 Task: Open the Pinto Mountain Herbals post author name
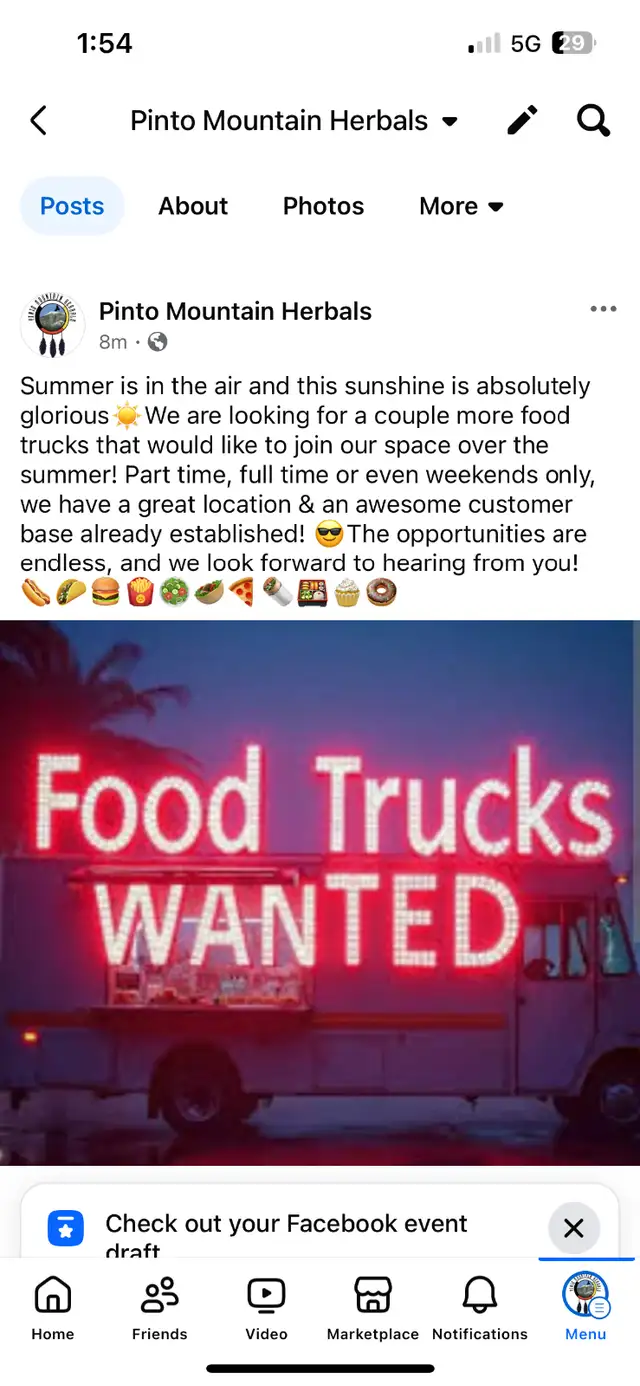(235, 311)
